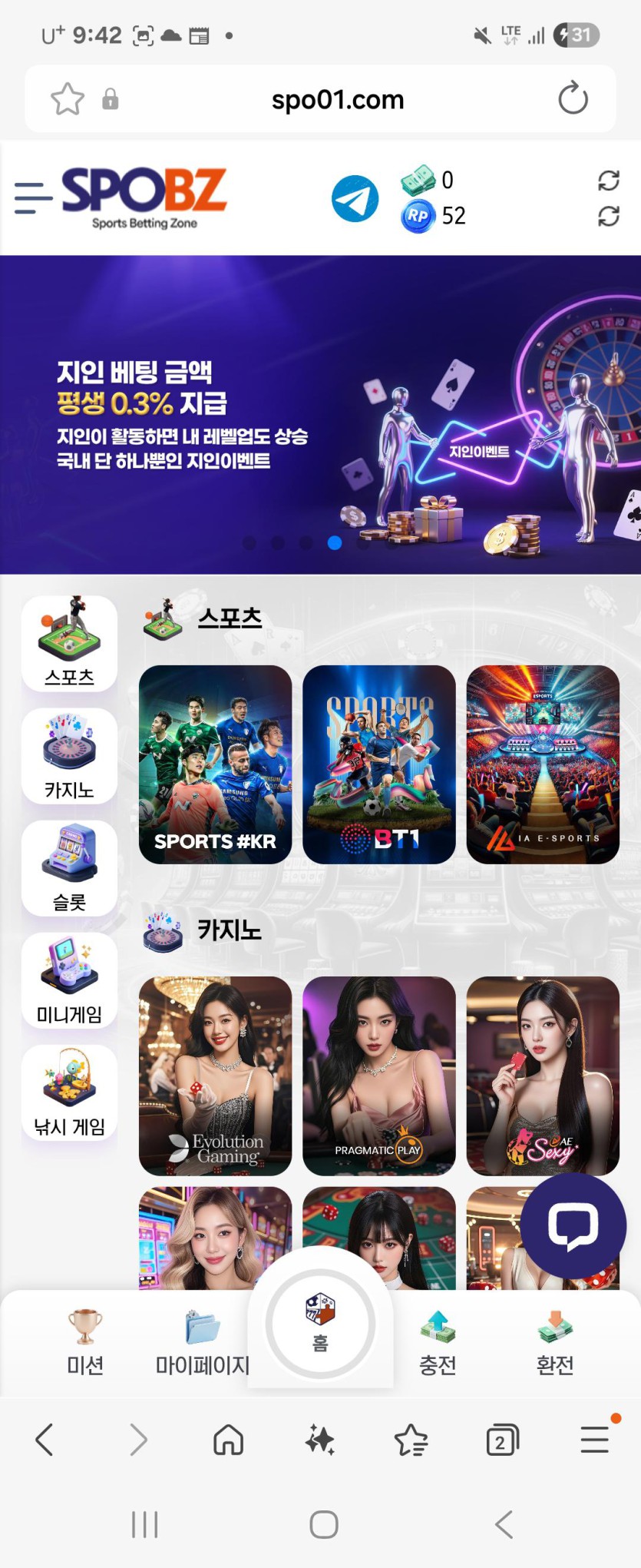Open the 미니게임 category
641x1568 pixels.
coord(69,980)
